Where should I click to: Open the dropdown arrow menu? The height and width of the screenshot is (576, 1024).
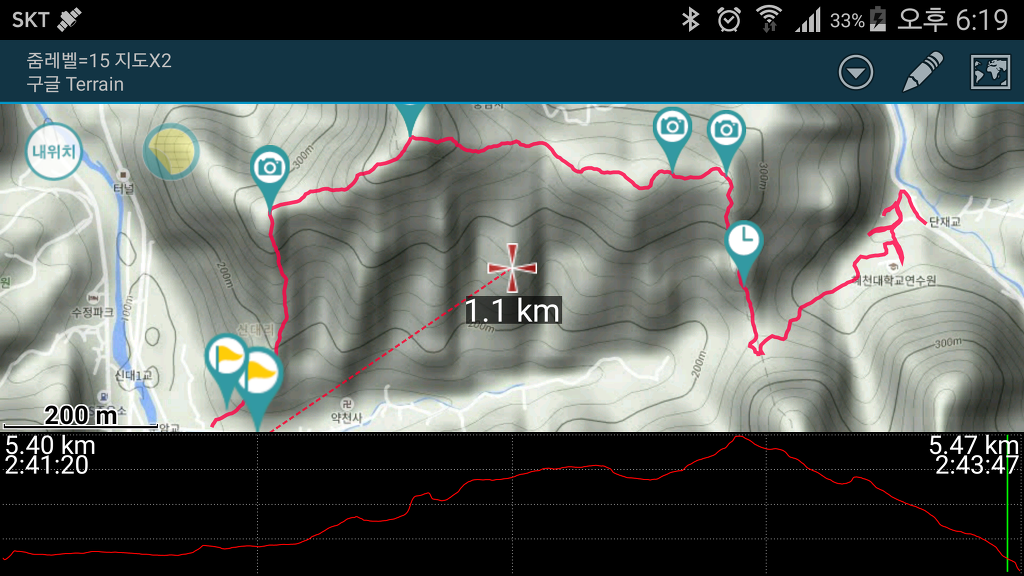click(x=856, y=72)
